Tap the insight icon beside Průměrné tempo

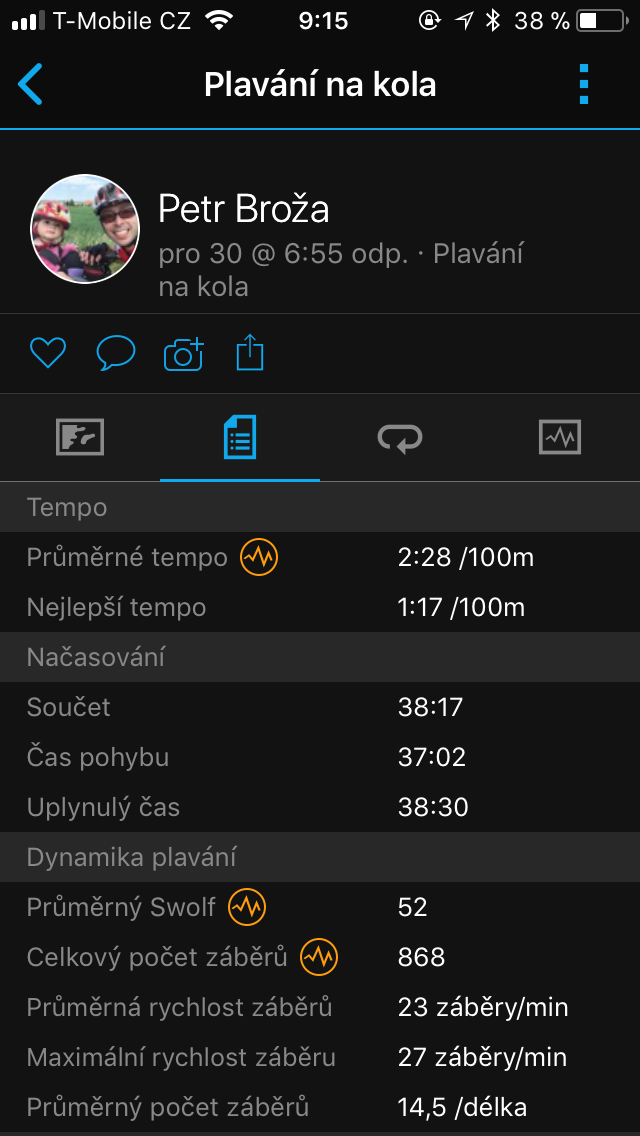pyautogui.click(x=259, y=557)
